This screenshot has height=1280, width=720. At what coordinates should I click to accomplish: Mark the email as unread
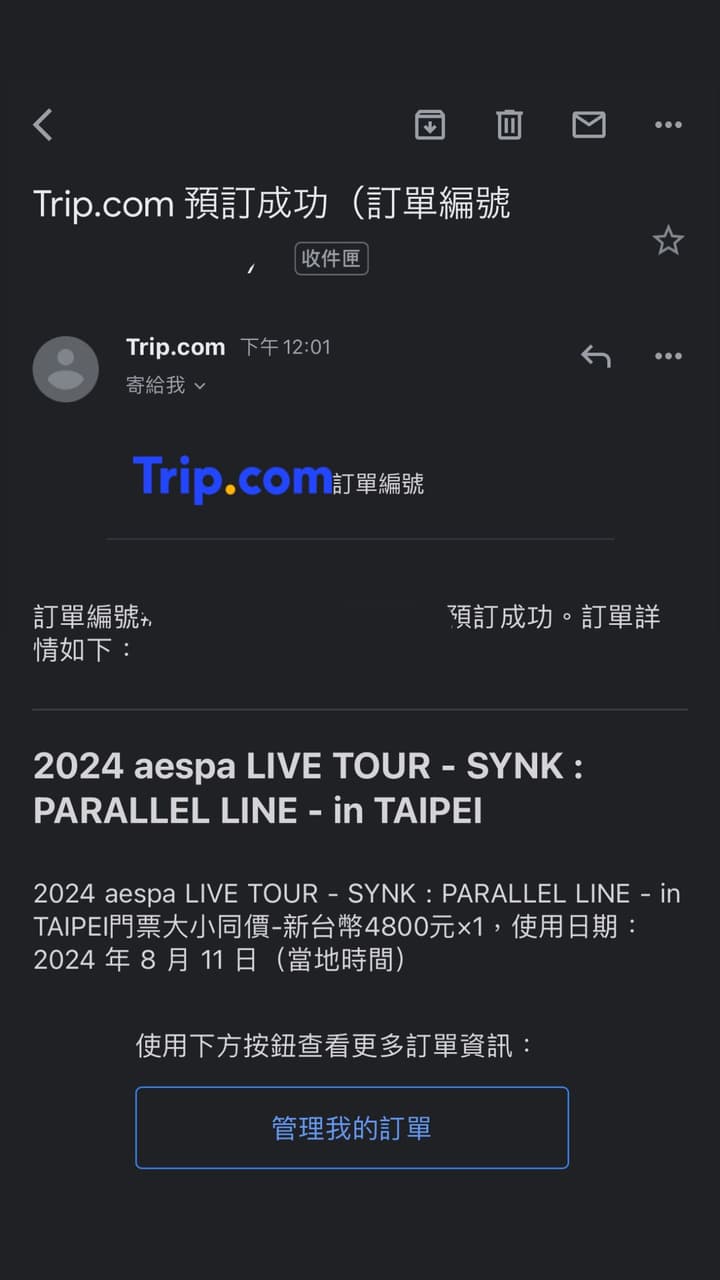pos(589,124)
